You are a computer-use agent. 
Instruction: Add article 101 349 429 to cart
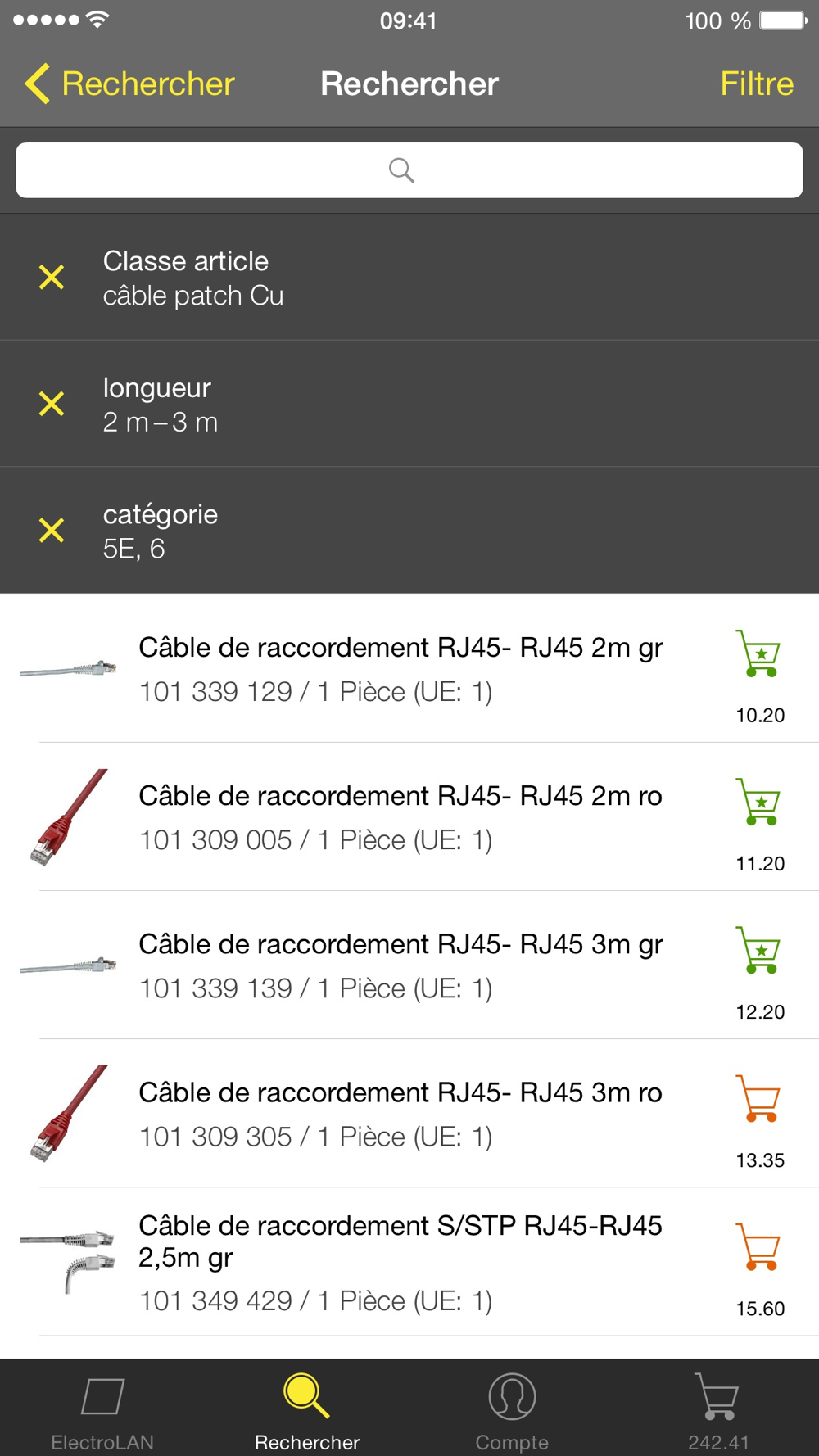pyautogui.click(x=760, y=1246)
